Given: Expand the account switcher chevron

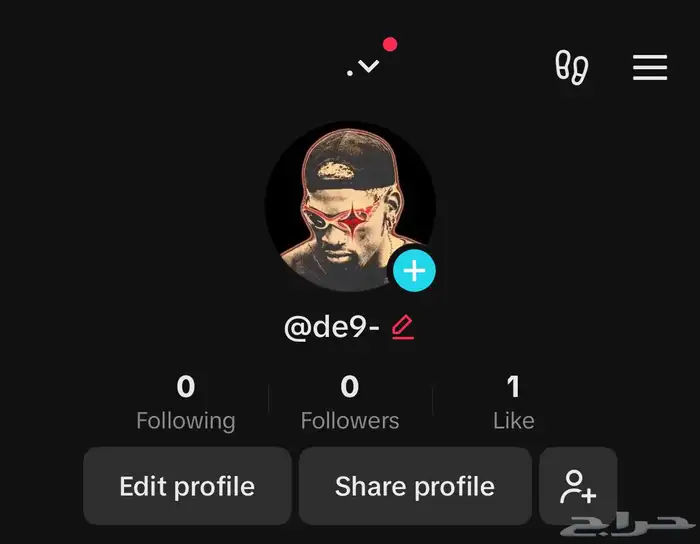Looking at the screenshot, I should 368,66.
